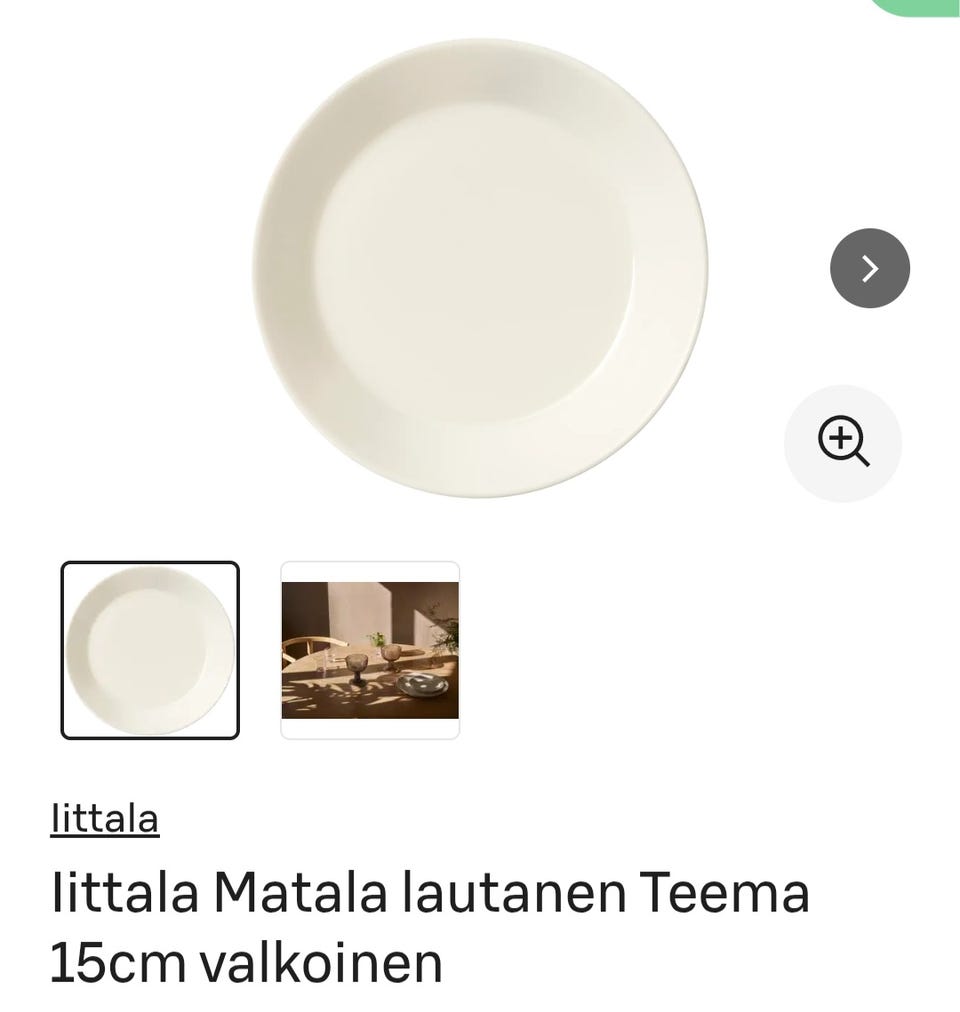Show the next product image
Viewport: 960px width, 1012px height.
(870, 268)
